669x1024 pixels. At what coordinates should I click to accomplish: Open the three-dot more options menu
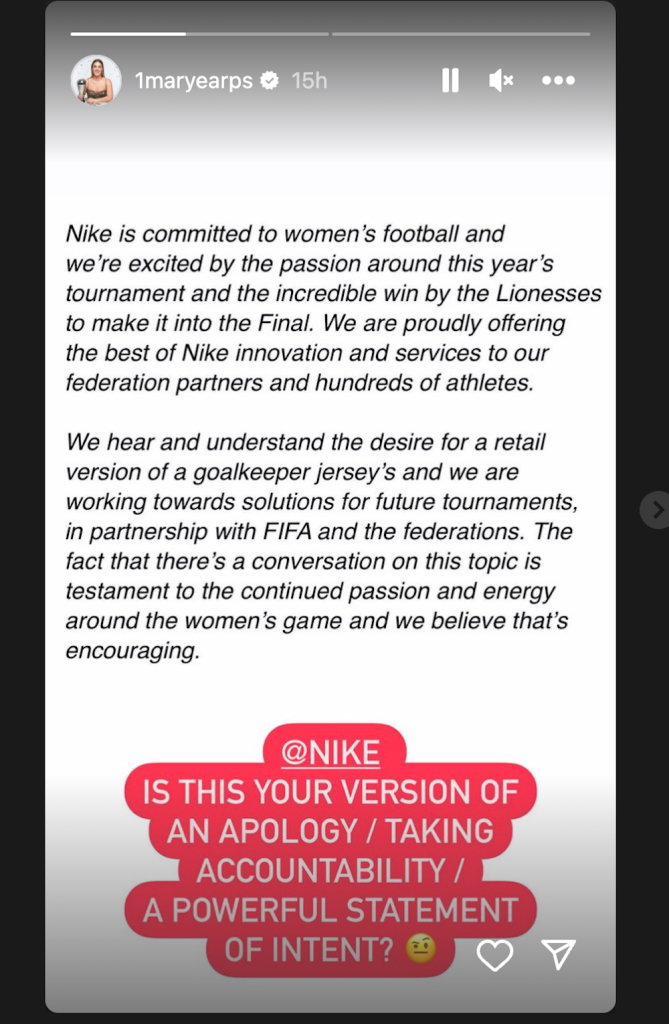[x=558, y=81]
